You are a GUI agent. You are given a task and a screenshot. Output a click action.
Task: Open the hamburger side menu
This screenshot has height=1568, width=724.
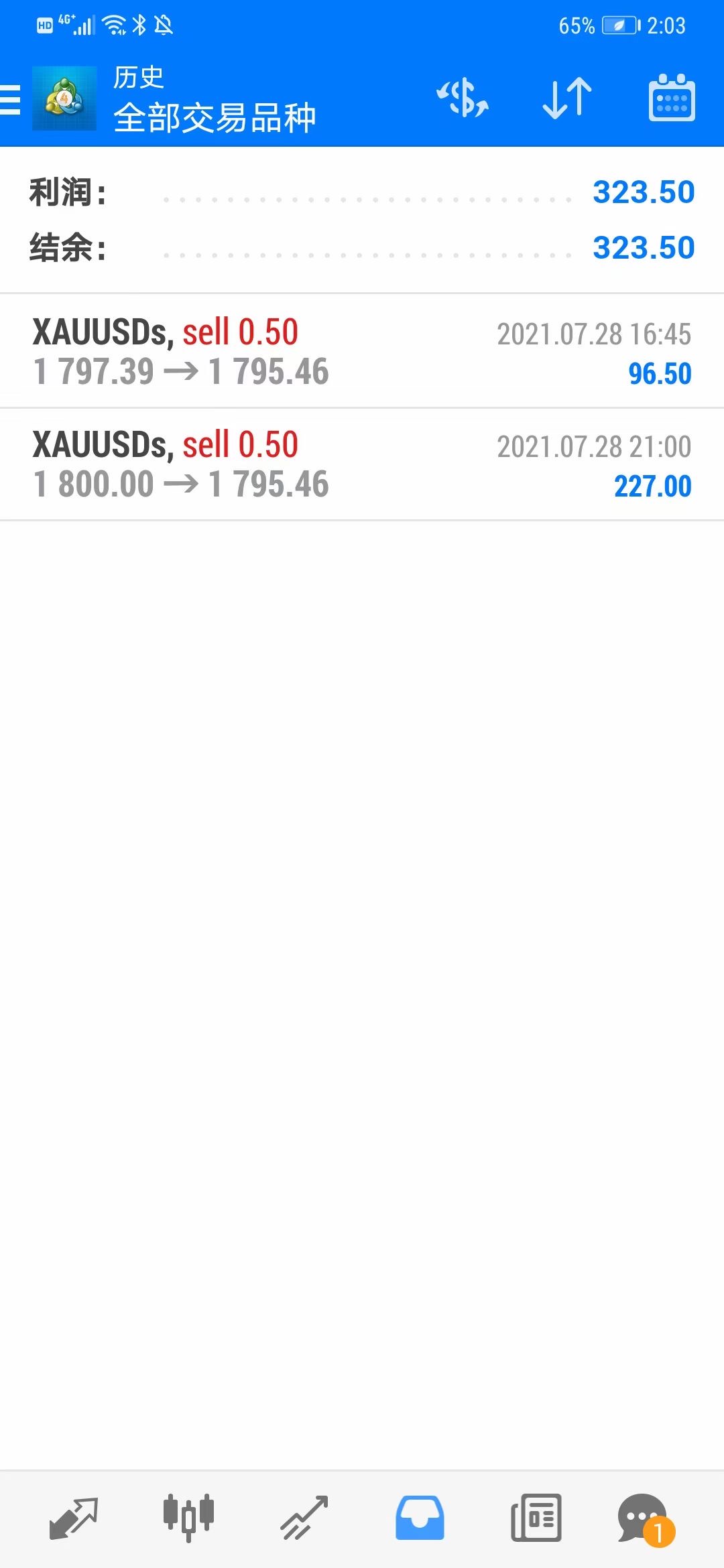pos(11,100)
